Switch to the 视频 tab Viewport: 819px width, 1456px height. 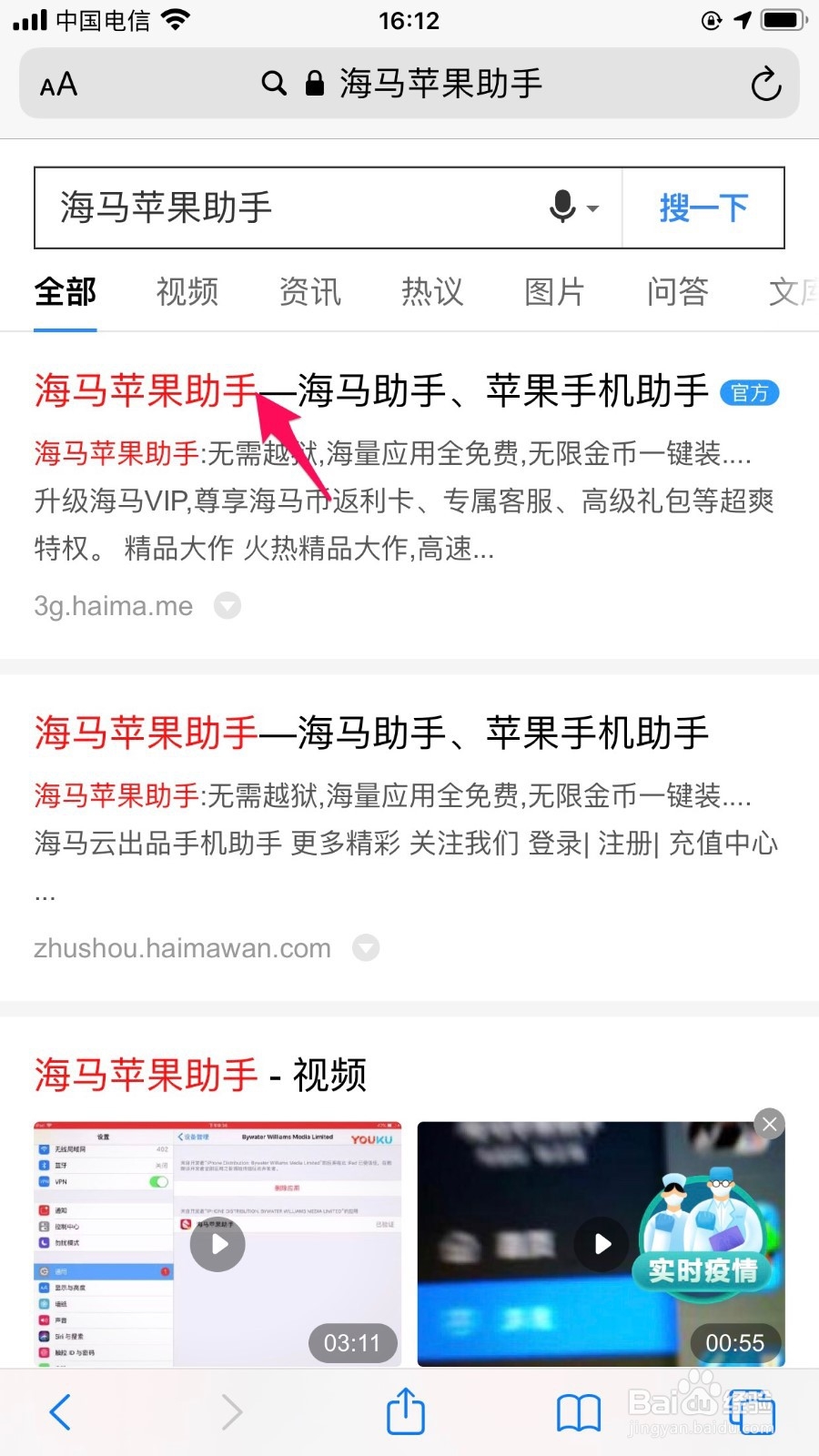point(187,292)
